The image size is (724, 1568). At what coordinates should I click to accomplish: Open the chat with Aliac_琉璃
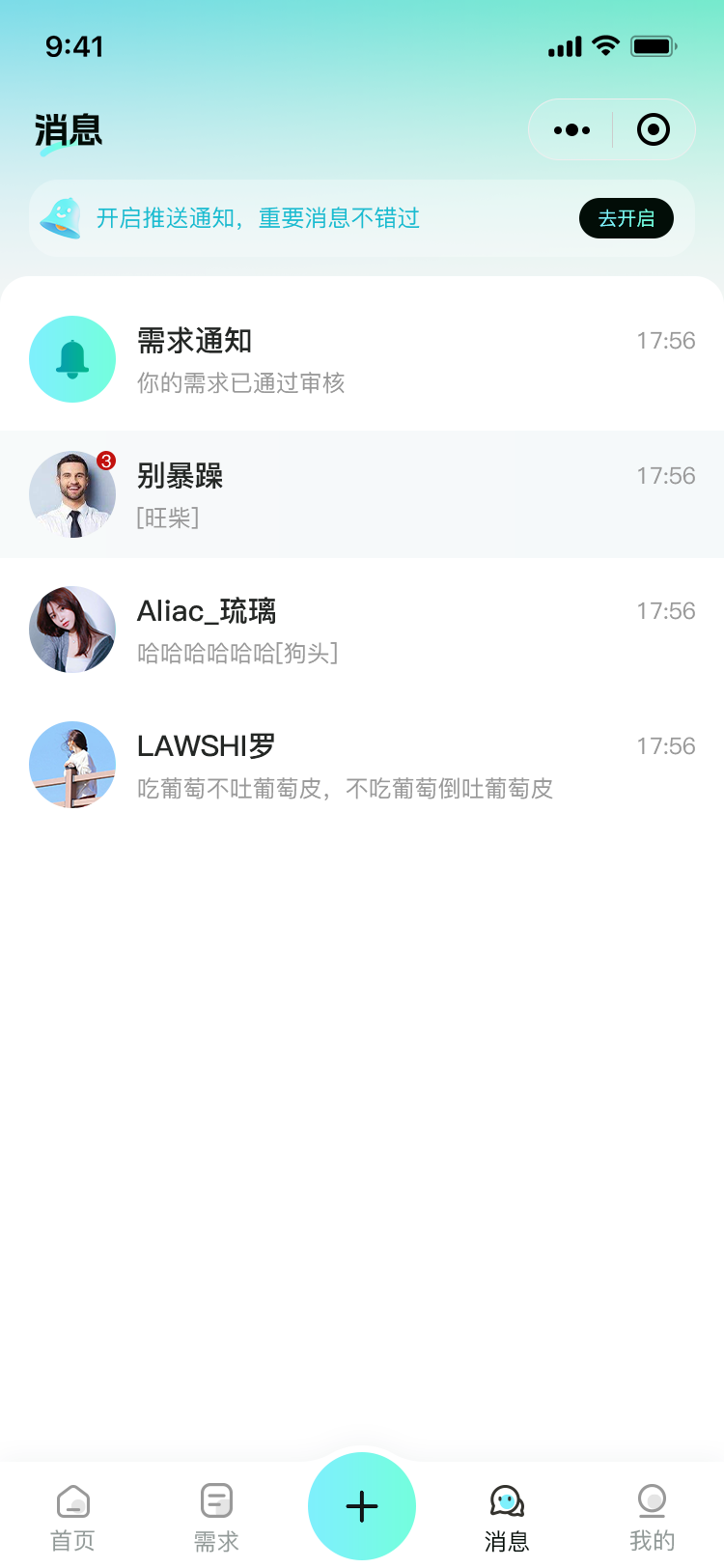pos(362,630)
